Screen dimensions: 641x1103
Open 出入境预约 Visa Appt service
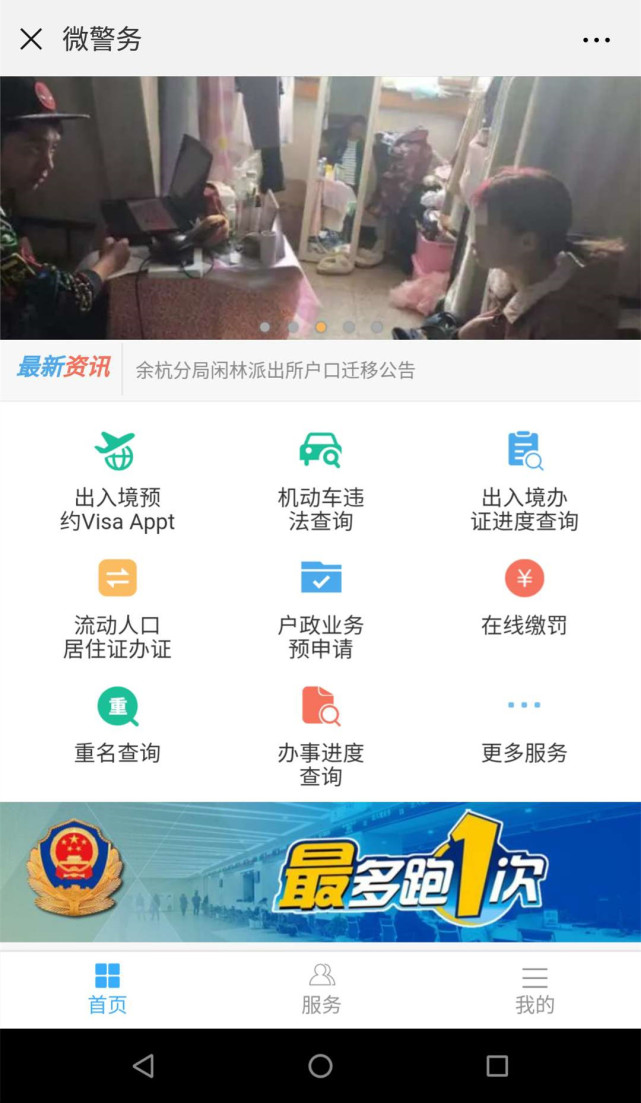pyautogui.click(x=117, y=481)
